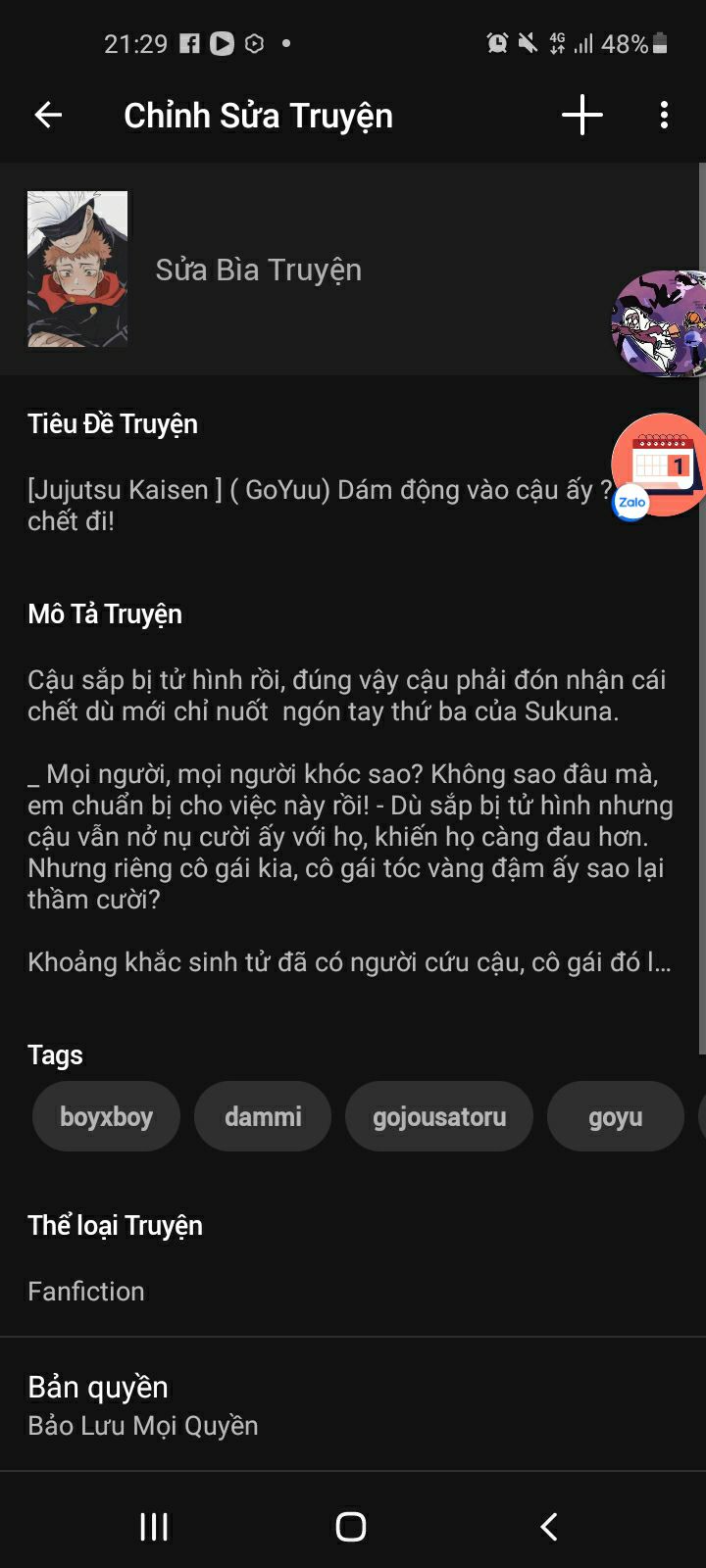The image size is (706, 1568).
Task: Go to the system home screen
Action: pos(351,1526)
